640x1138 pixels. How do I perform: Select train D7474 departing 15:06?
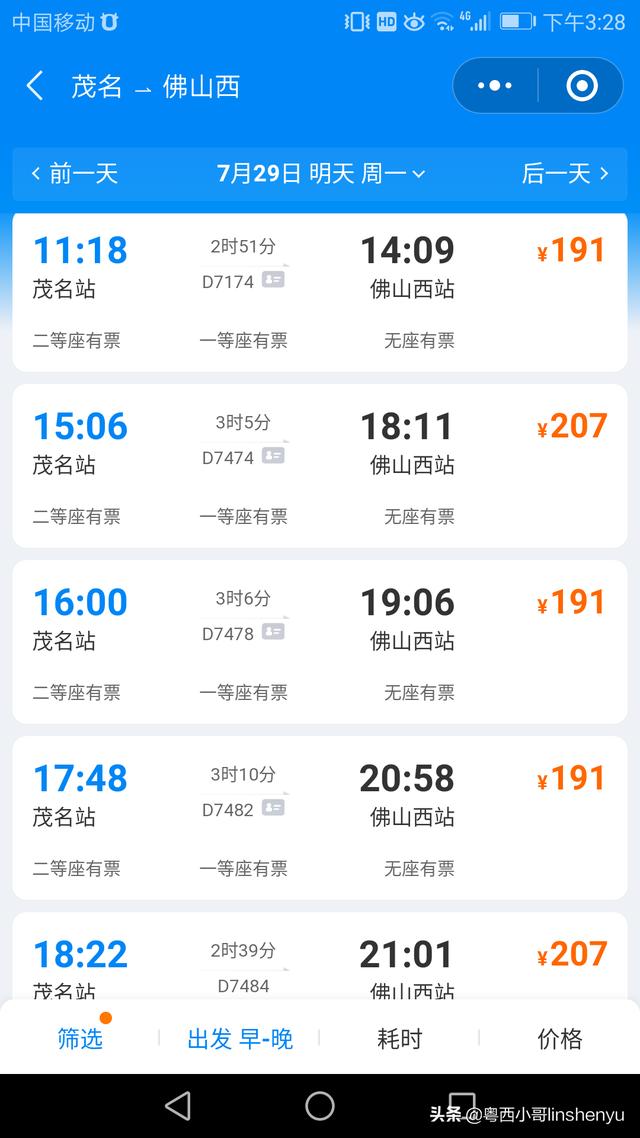coord(320,466)
